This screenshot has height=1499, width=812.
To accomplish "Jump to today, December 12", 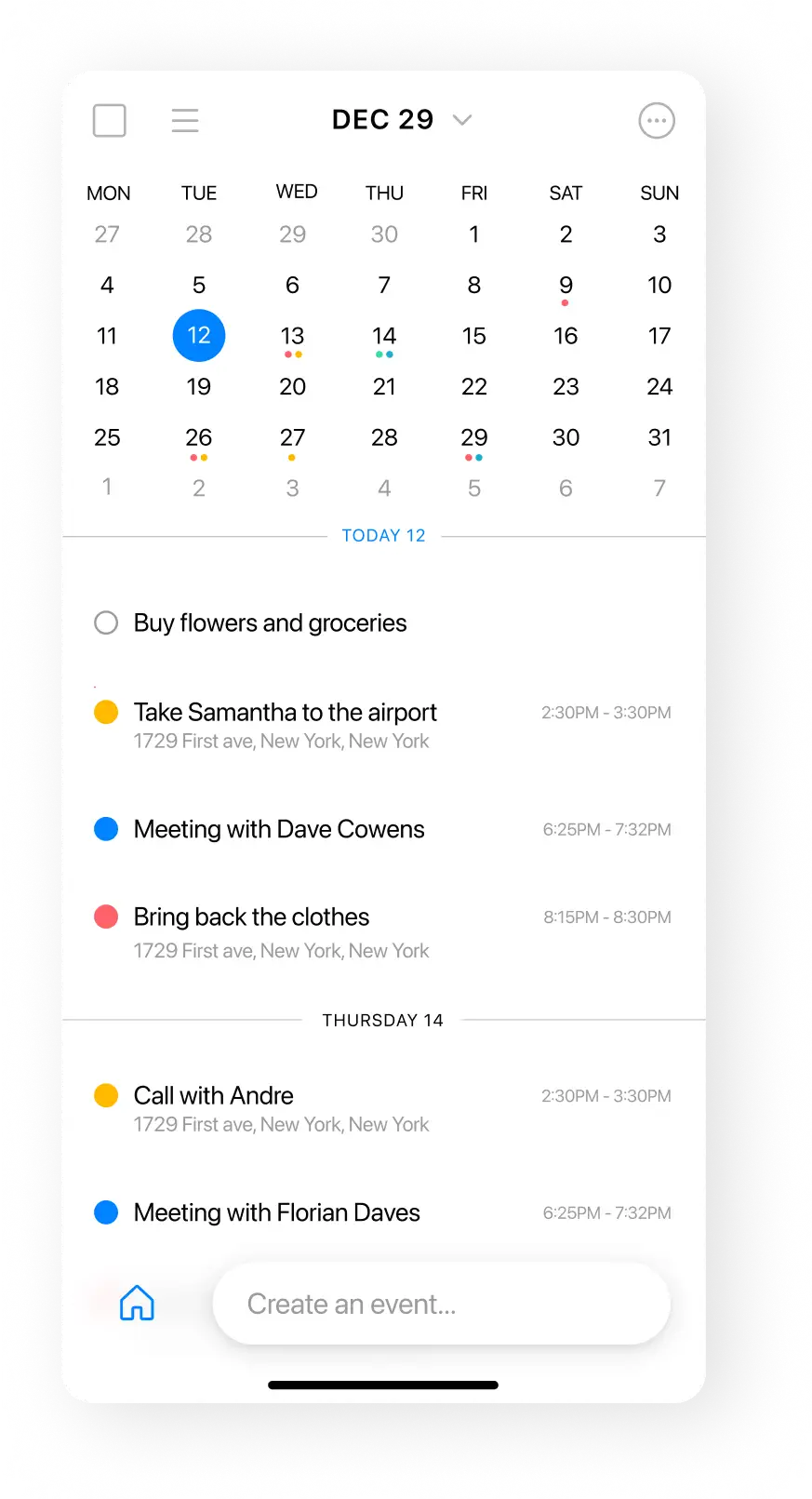I will coord(199,336).
